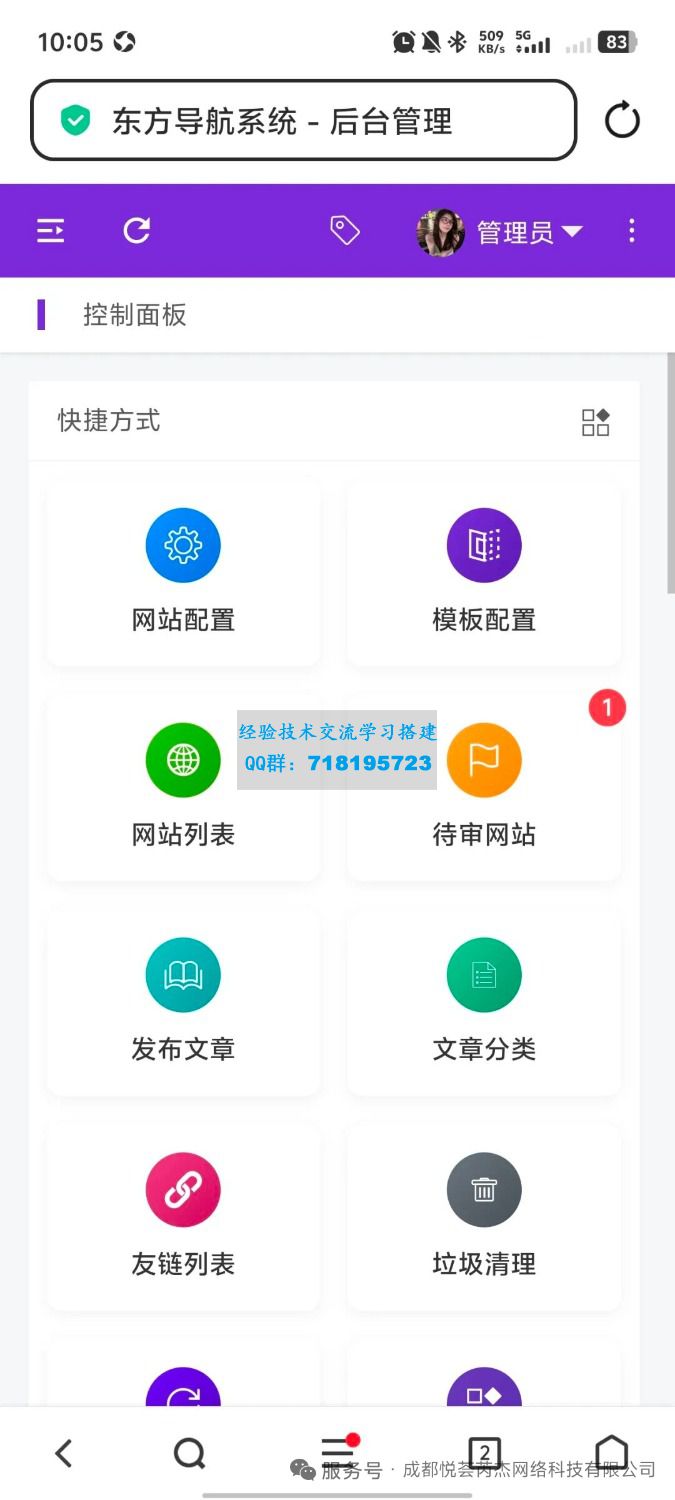Screen dimensions: 675x1500
Task: Show the open browser tabs
Action: (x=484, y=1453)
